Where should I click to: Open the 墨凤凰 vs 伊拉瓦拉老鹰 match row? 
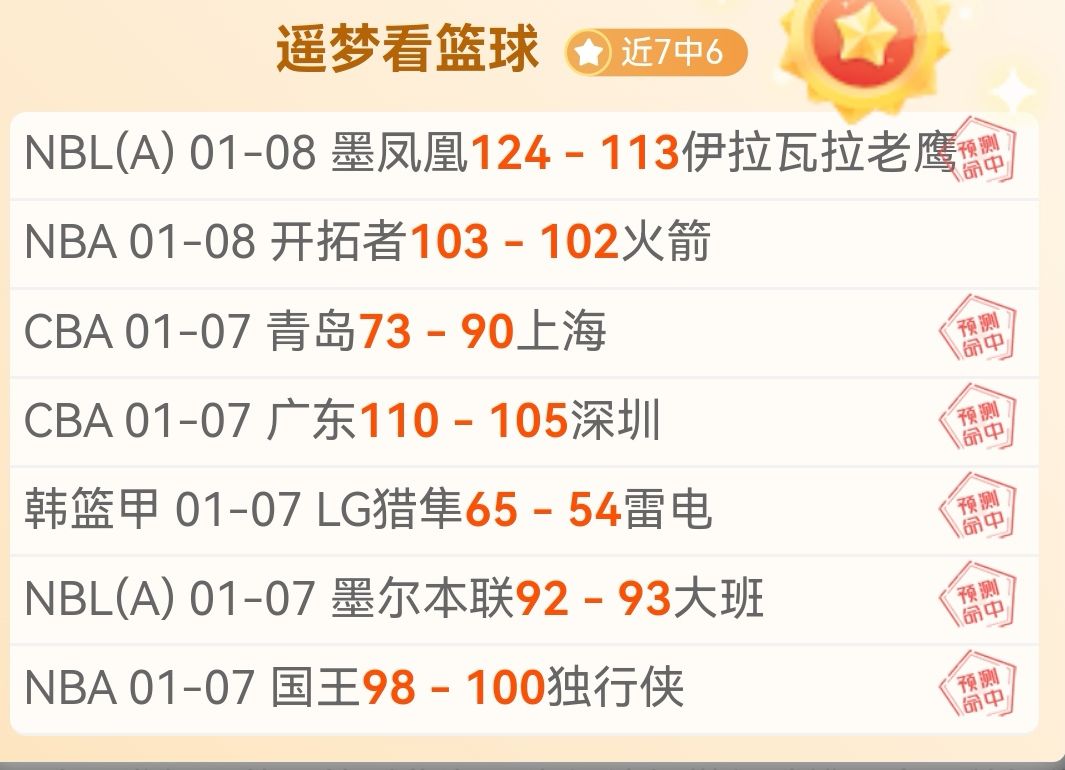click(x=490, y=154)
